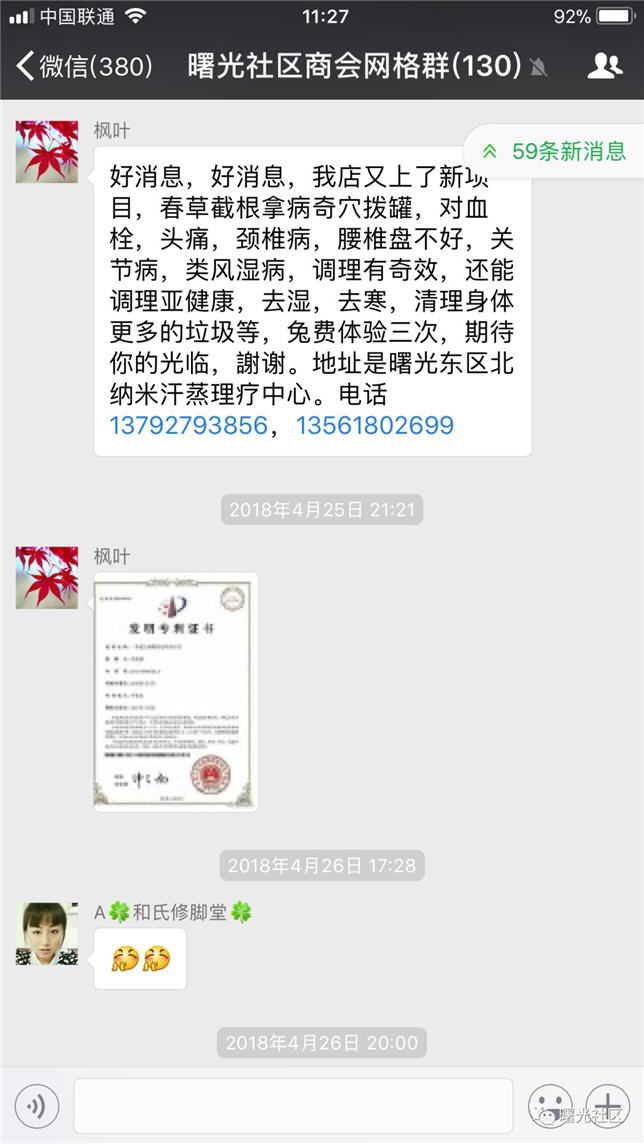The image size is (644, 1144).
Task: Open the emoji sticker panel
Action: click(x=549, y=1106)
